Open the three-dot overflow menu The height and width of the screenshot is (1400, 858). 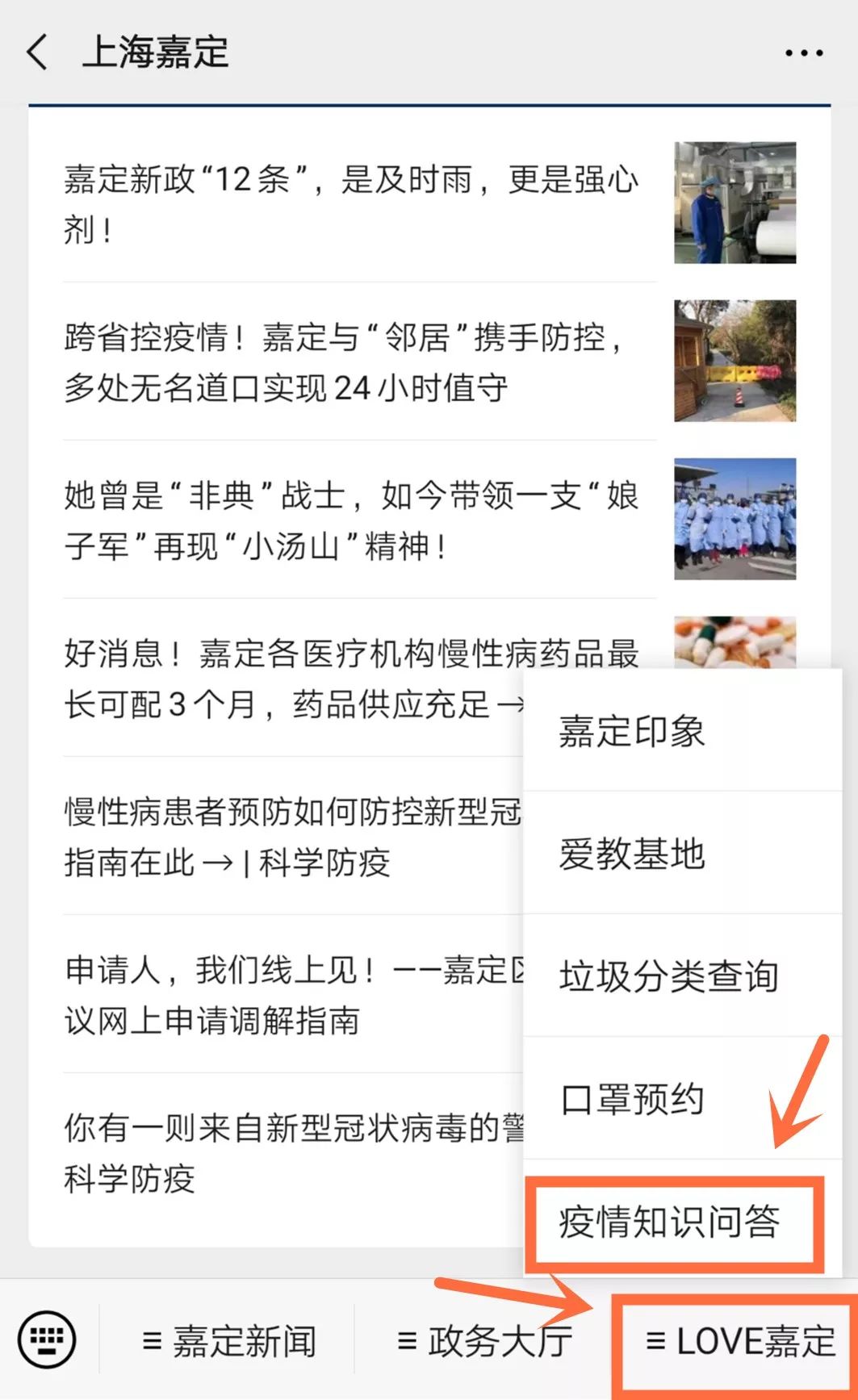803,53
